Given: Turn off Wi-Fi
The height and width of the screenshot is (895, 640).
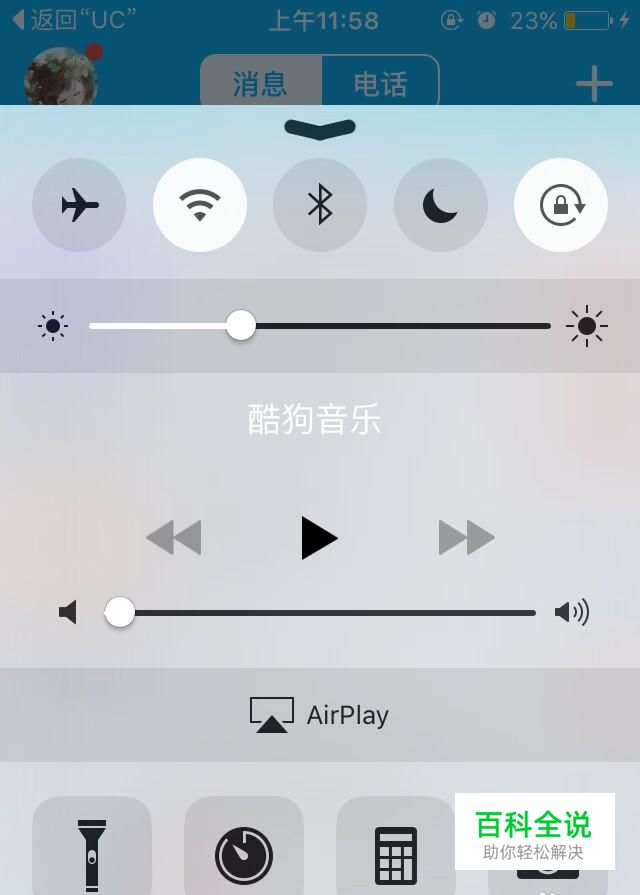Looking at the screenshot, I should (200, 206).
